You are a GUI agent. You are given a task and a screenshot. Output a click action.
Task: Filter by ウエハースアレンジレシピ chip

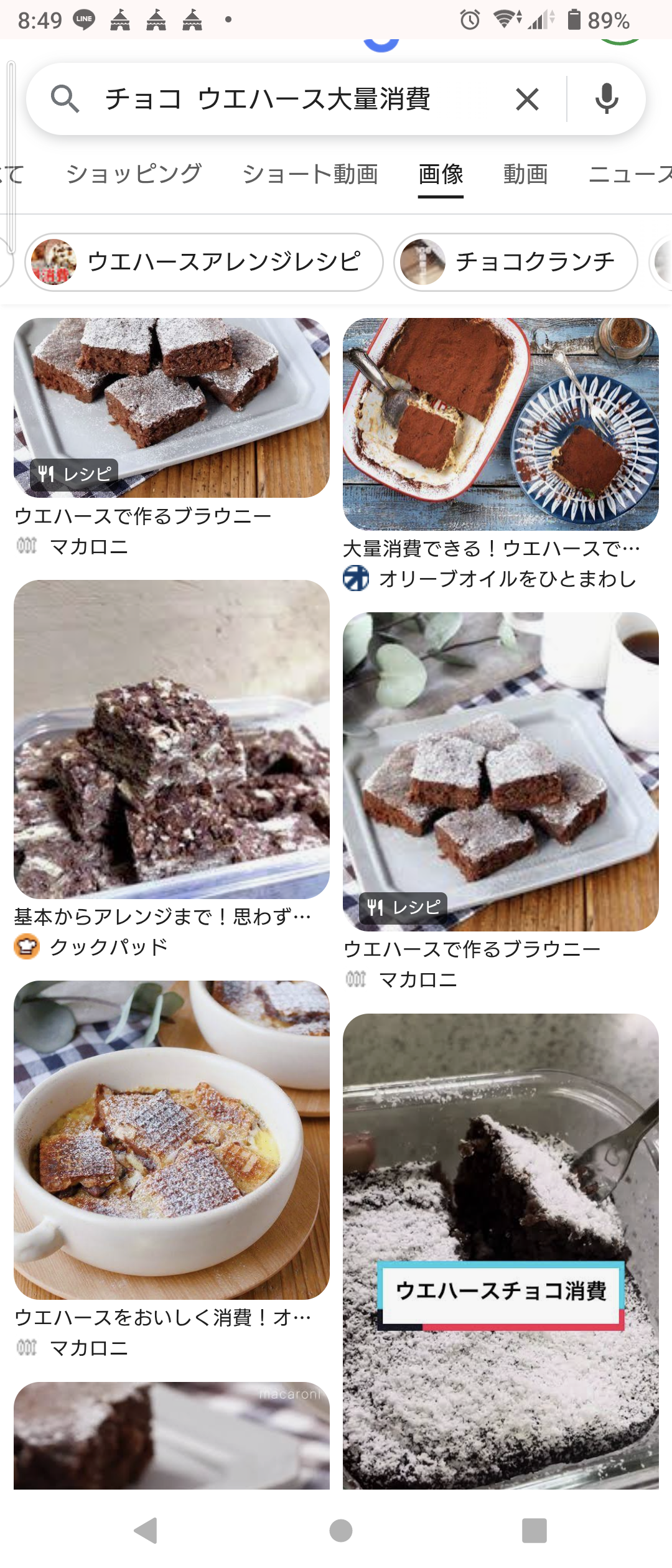coord(204,262)
